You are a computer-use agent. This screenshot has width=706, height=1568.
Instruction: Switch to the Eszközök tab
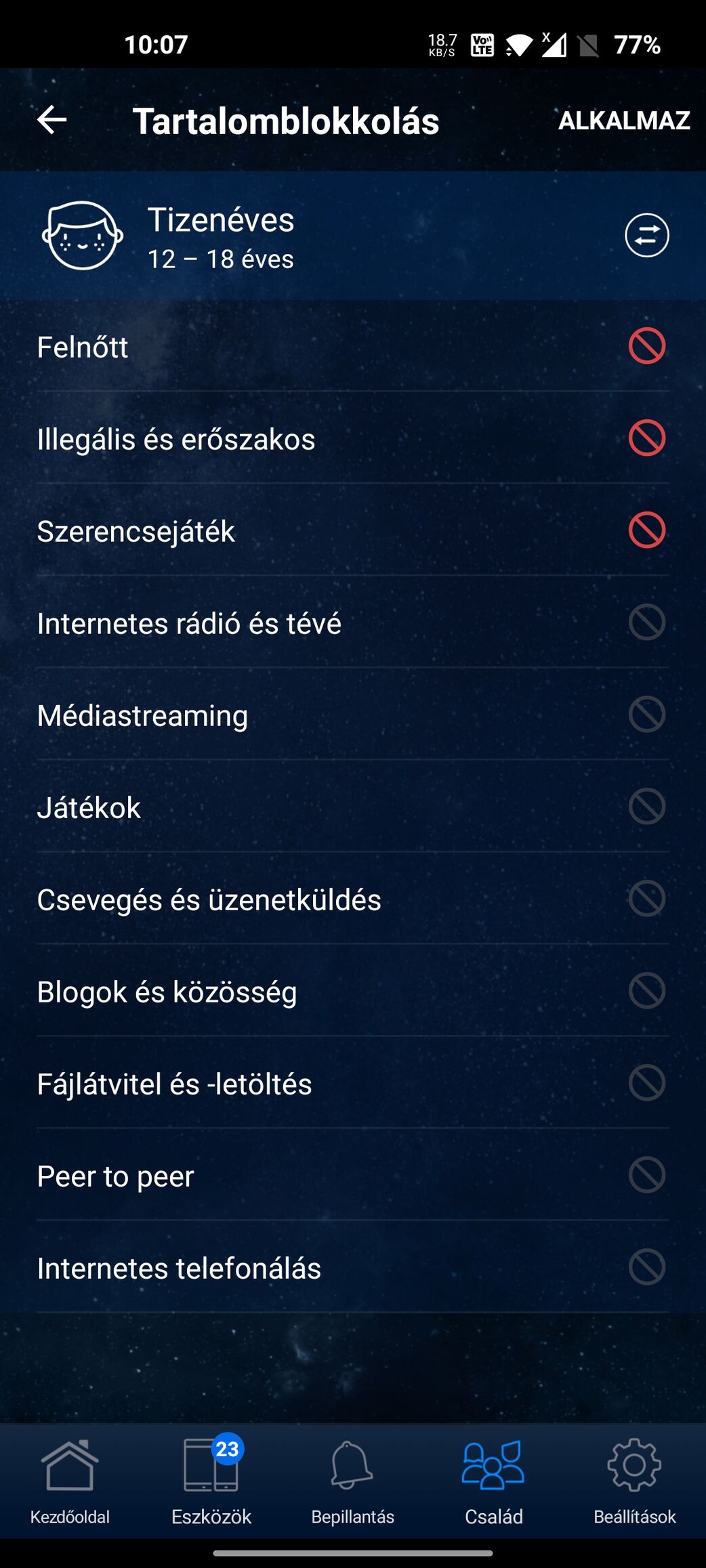211,1481
